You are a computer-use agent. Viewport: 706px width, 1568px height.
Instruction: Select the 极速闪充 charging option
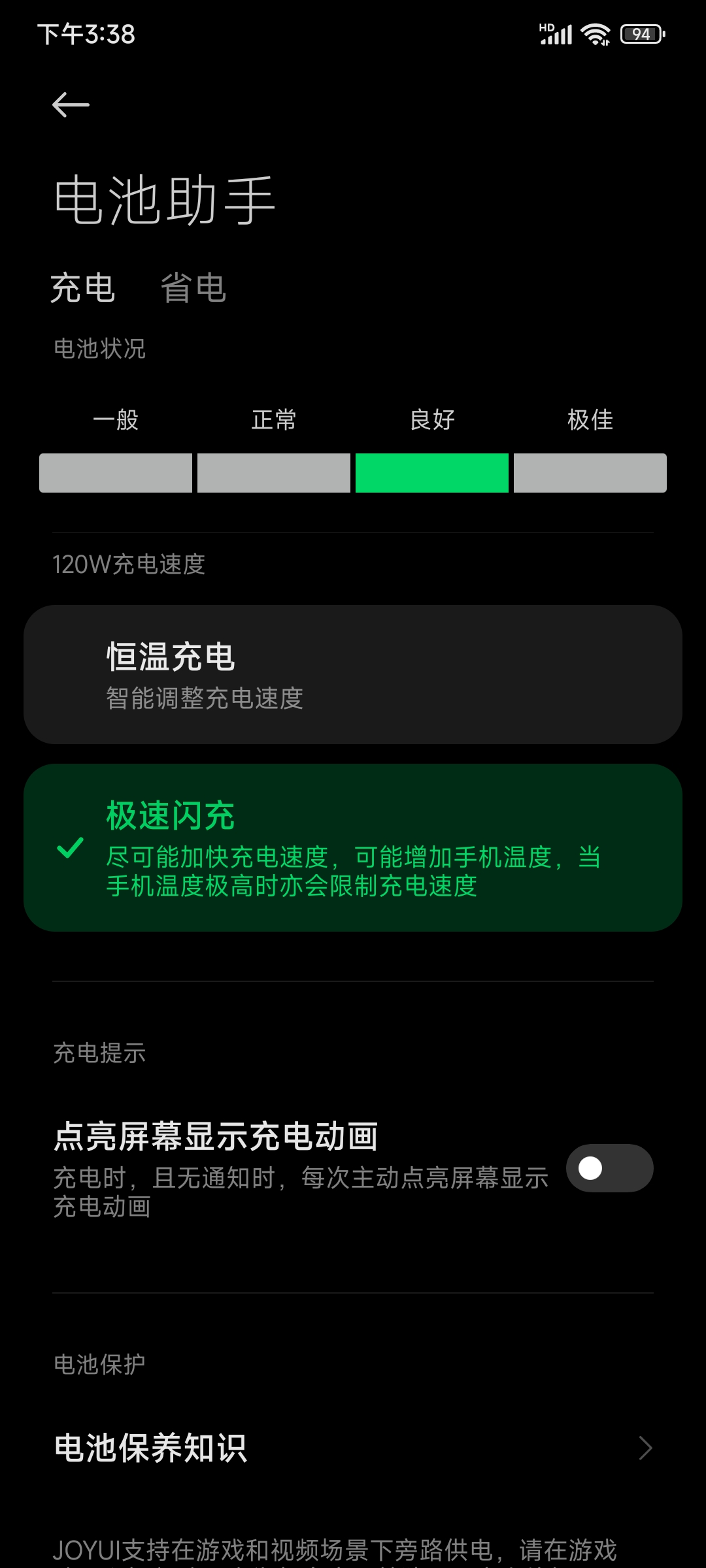(353, 847)
